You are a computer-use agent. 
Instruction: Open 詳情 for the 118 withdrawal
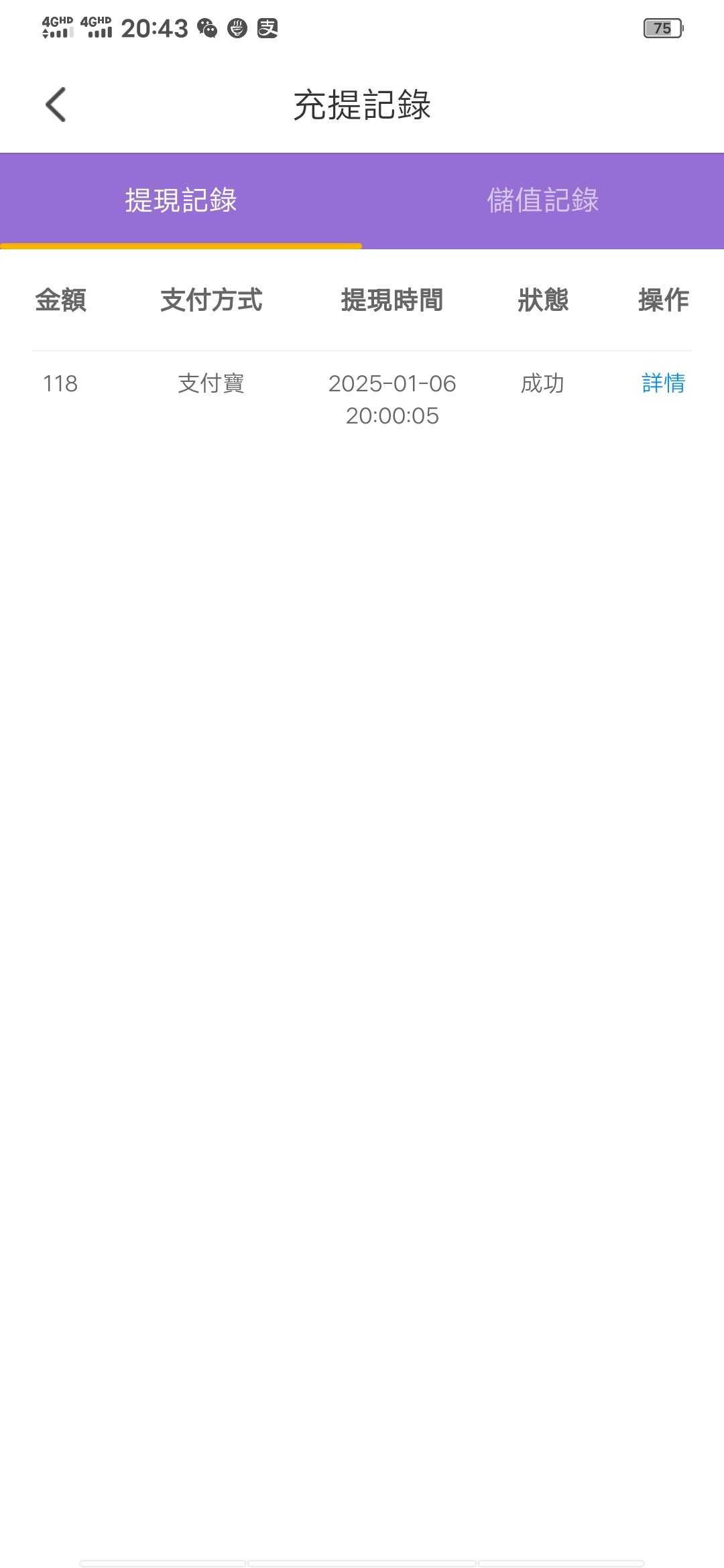click(x=663, y=383)
